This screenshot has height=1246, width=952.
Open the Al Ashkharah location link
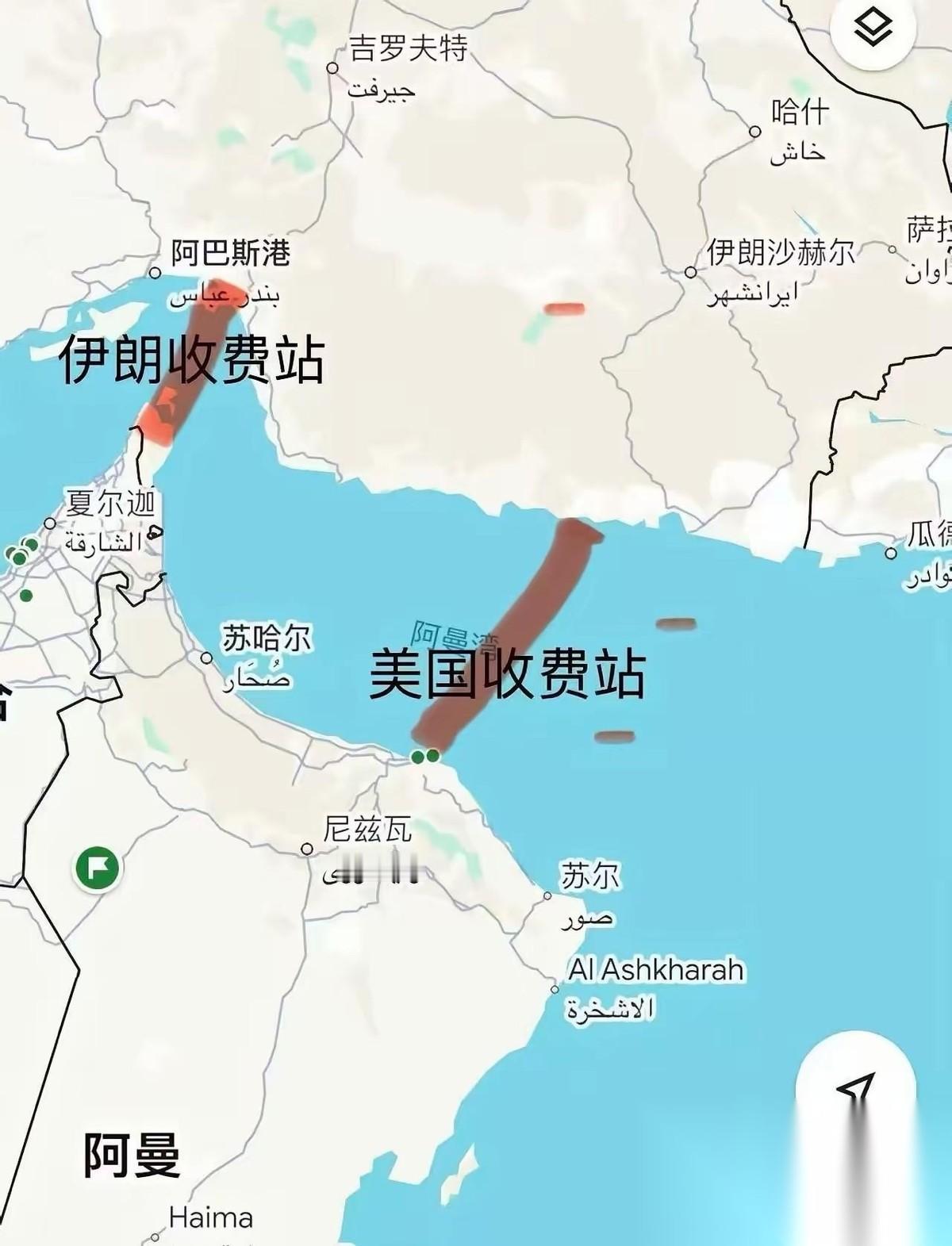(657, 970)
